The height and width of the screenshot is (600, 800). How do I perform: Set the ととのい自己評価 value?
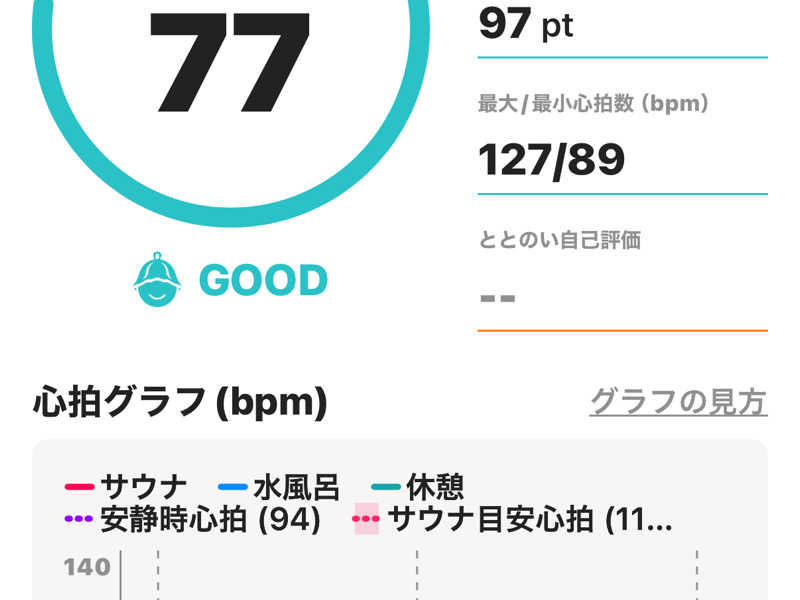coord(621,297)
